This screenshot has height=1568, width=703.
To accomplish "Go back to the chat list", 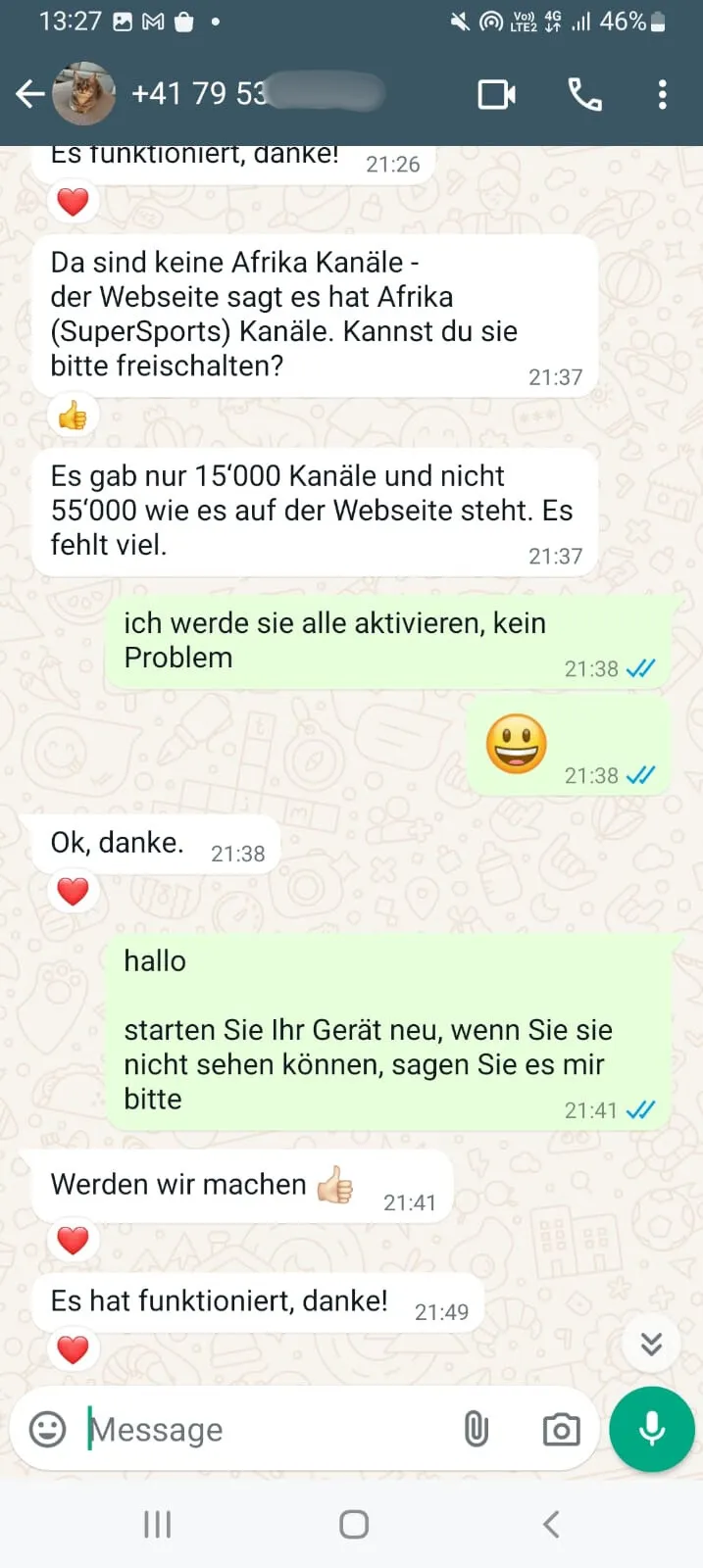I will pyautogui.click(x=29, y=94).
